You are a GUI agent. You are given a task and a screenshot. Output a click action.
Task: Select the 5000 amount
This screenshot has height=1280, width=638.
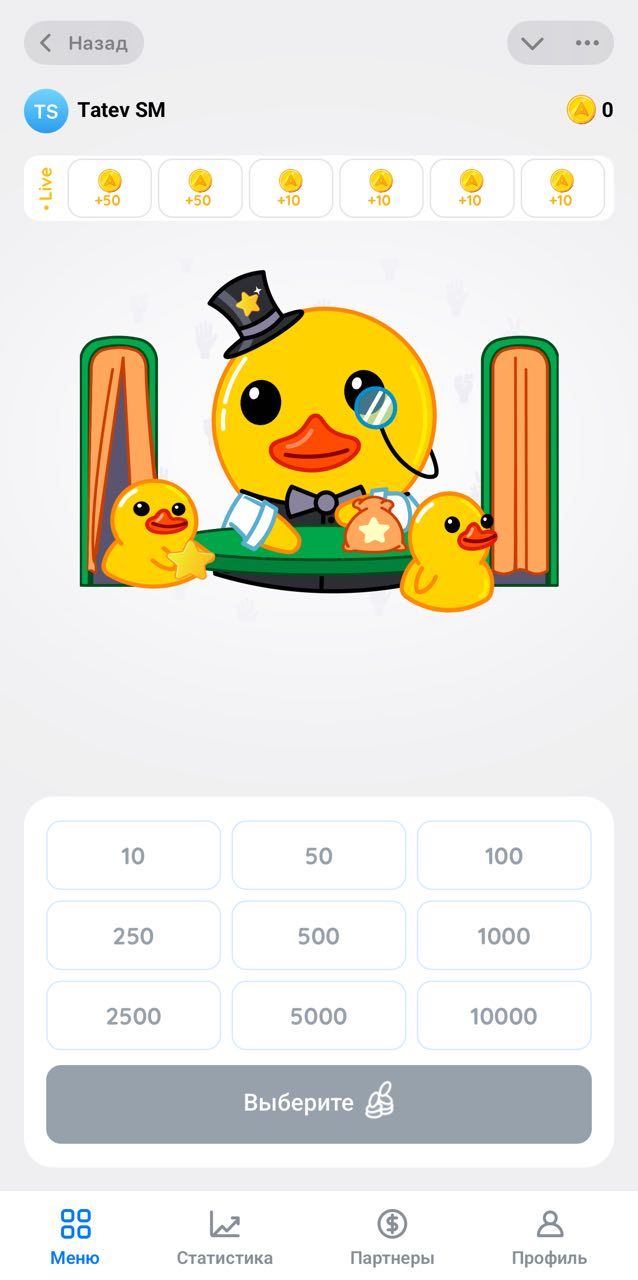click(319, 1016)
